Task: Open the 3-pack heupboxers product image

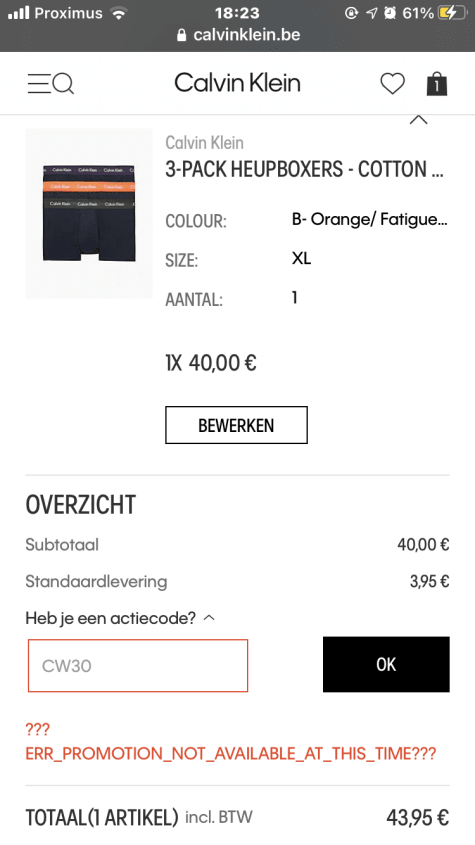Action: (89, 213)
